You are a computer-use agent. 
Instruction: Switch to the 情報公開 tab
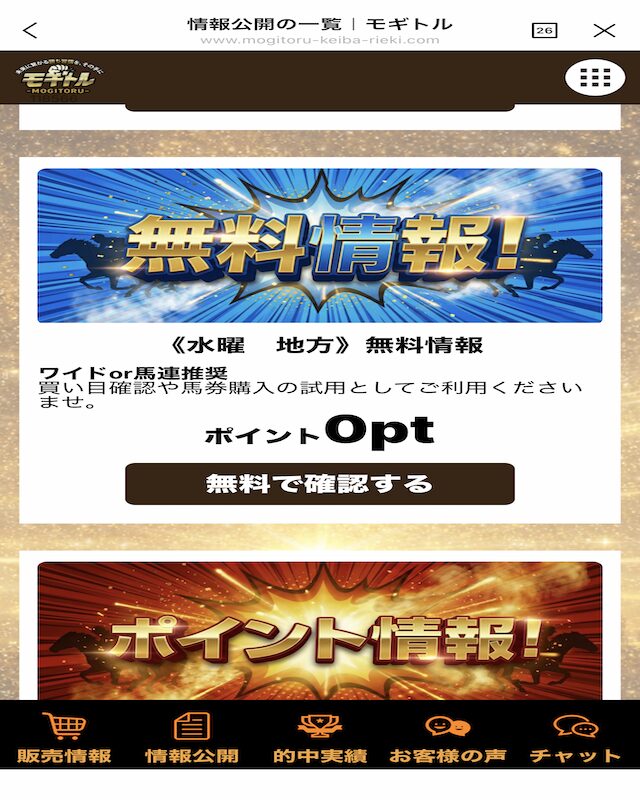click(192, 738)
